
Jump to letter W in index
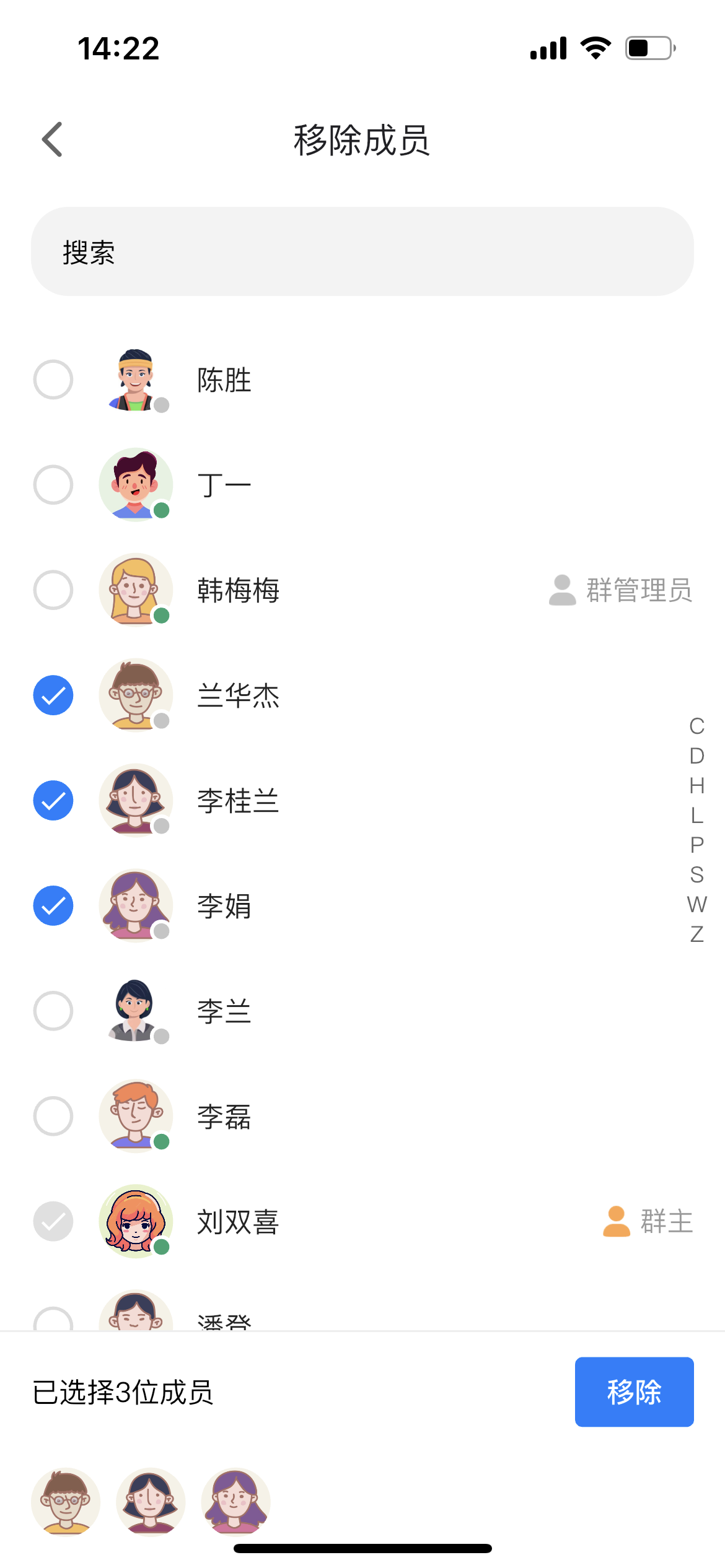[696, 905]
